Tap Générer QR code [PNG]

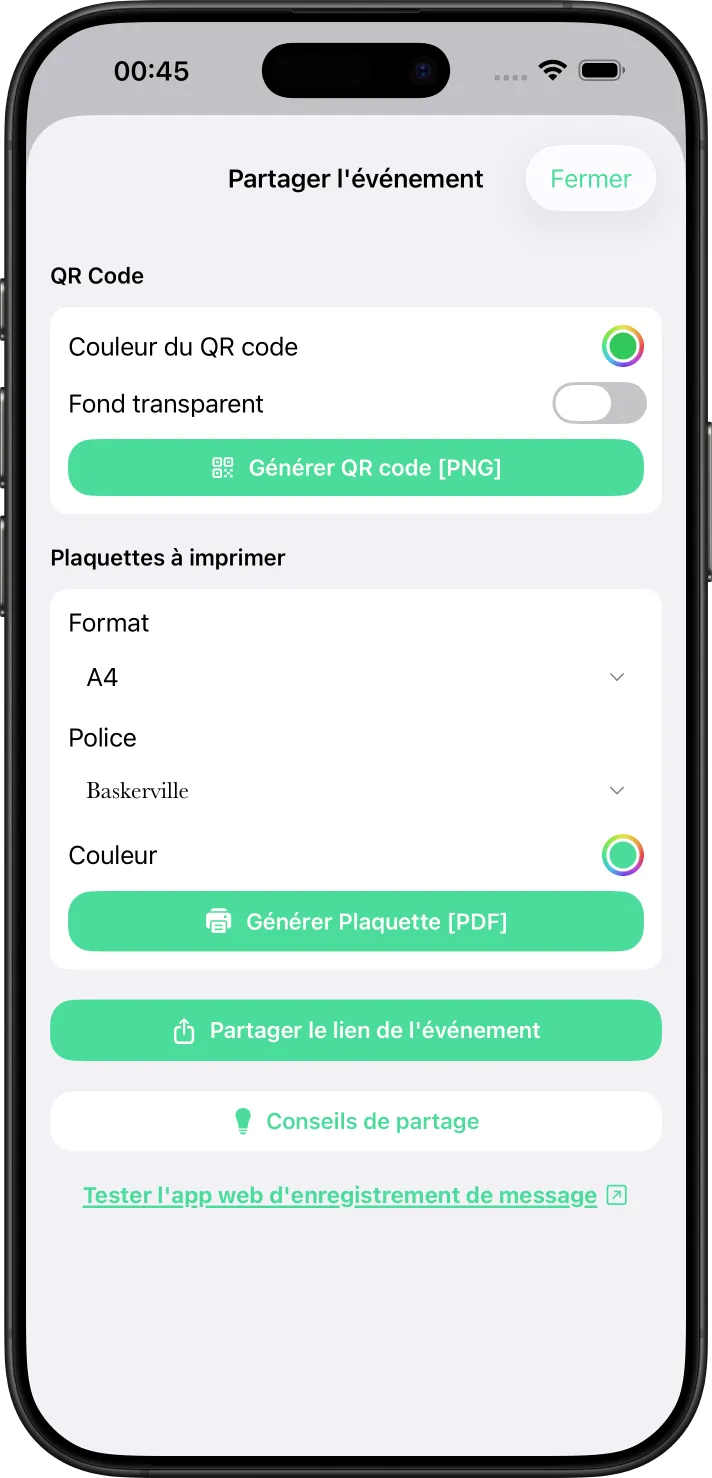coord(356,468)
